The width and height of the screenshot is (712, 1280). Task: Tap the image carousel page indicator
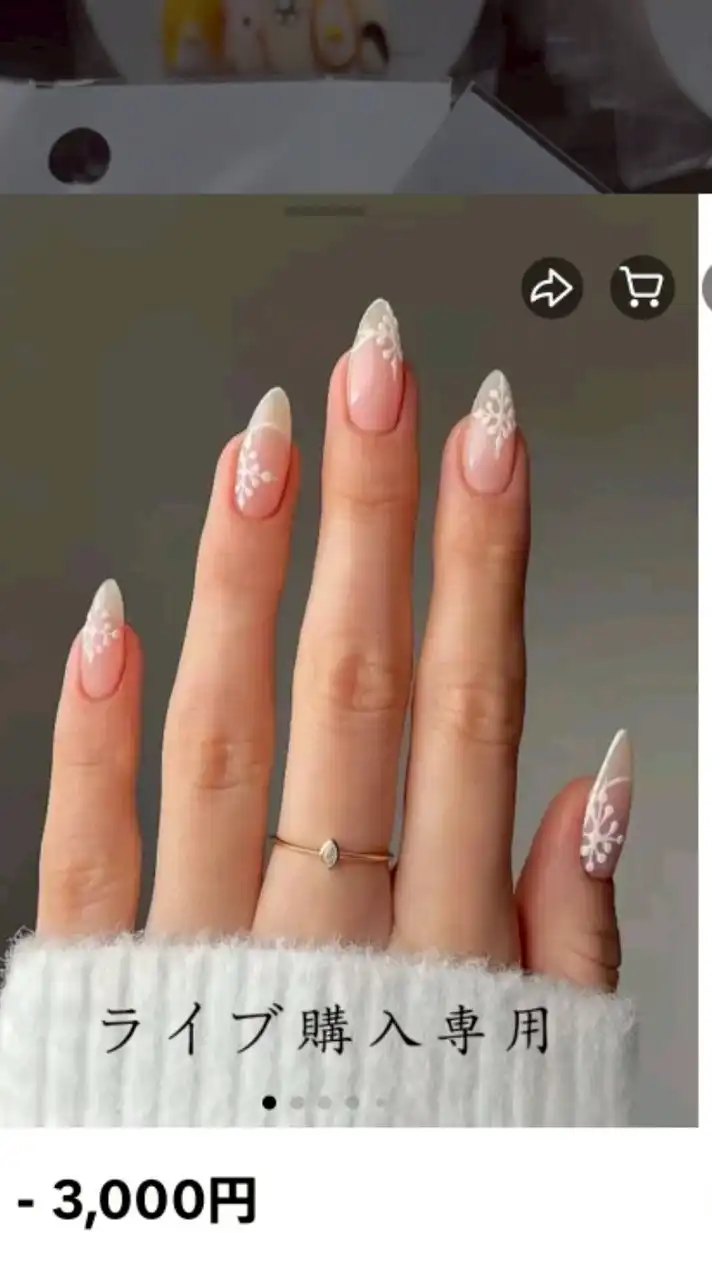coord(324,1102)
